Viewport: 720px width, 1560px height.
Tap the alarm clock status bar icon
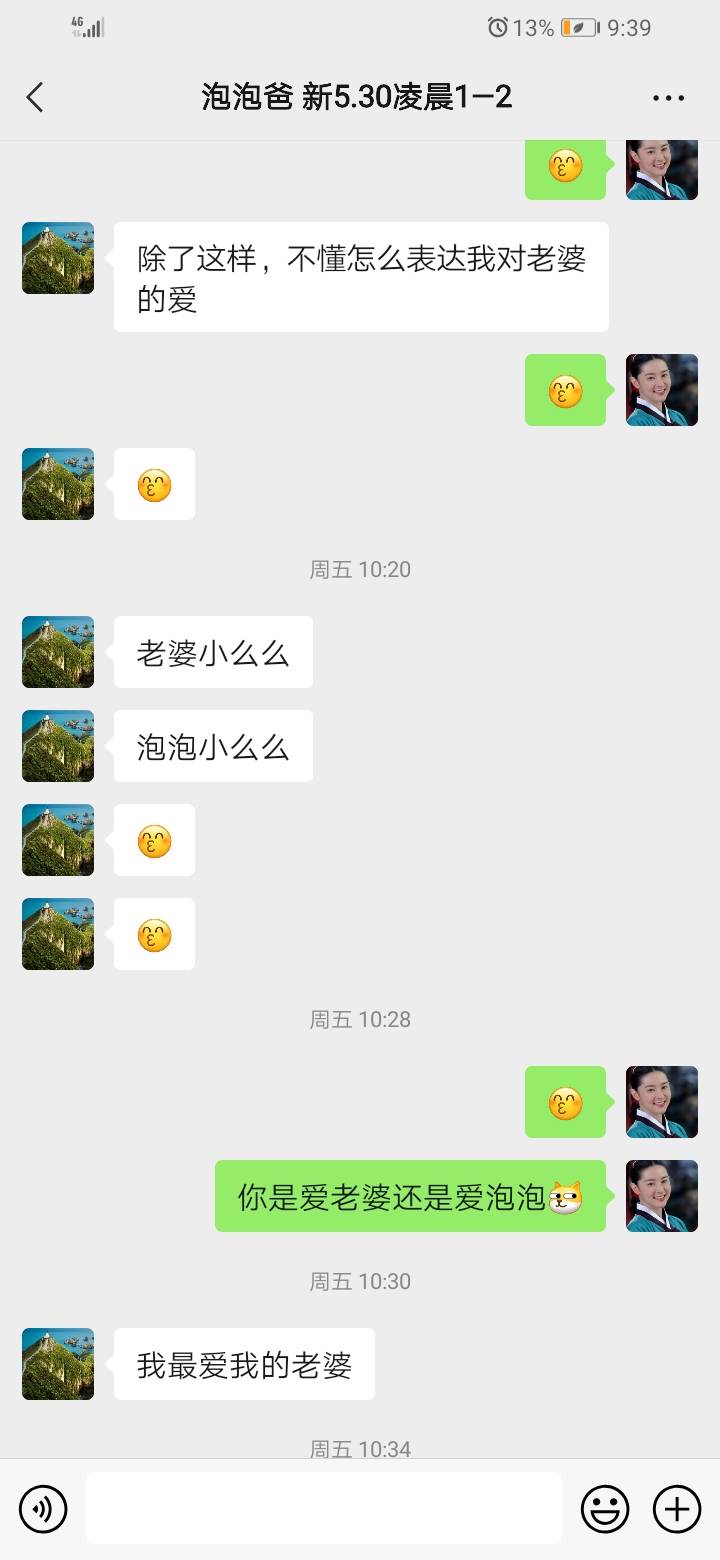[x=499, y=27]
